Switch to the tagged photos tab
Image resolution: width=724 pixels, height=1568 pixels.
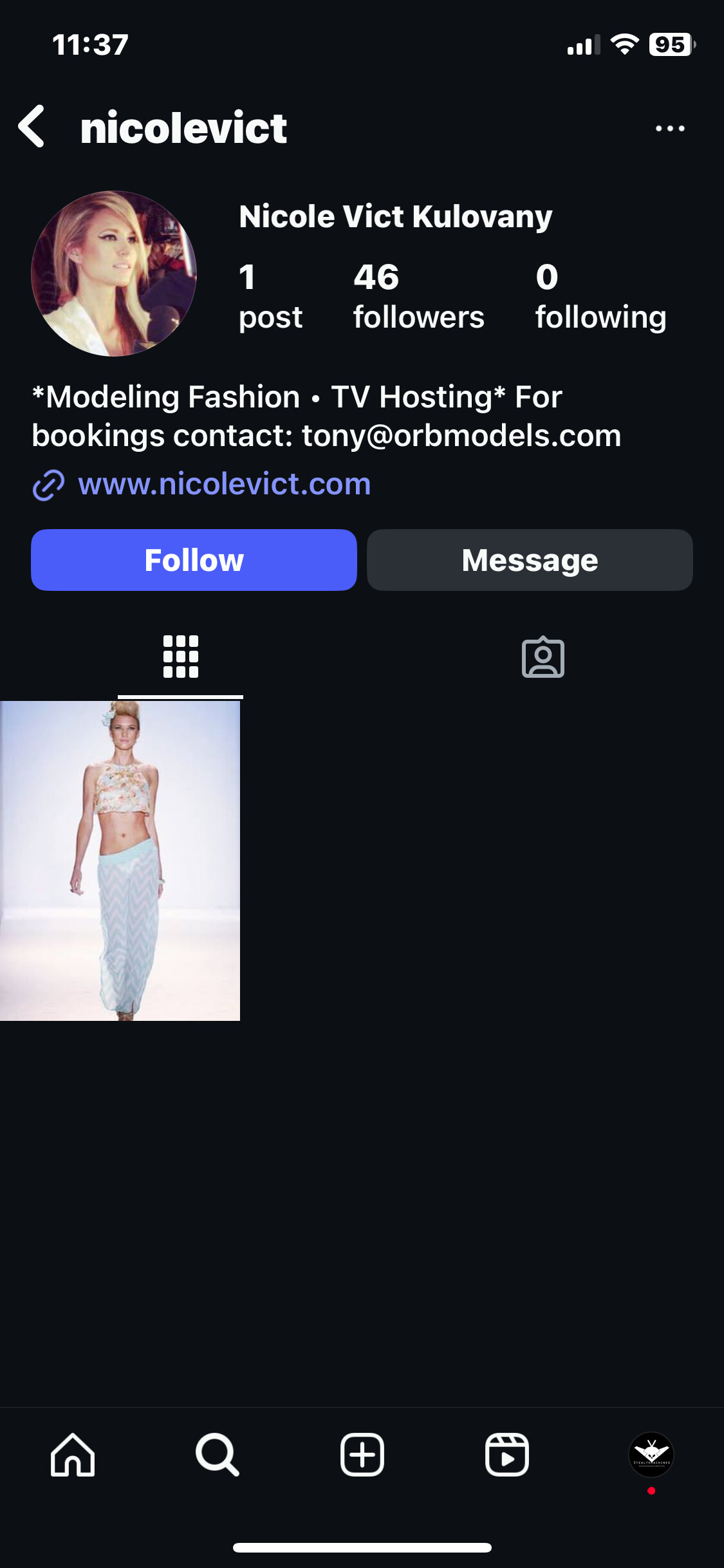(x=543, y=657)
